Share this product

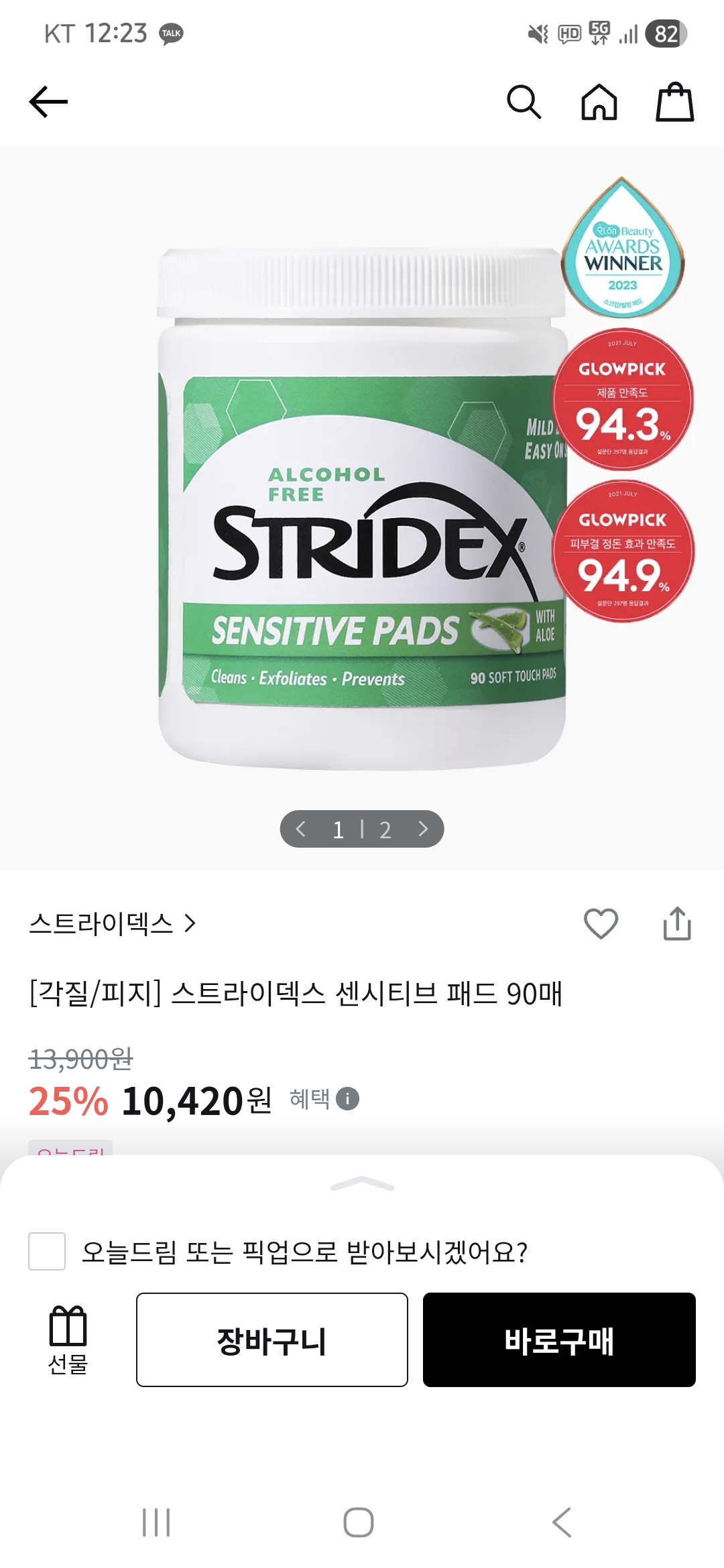coord(677,923)
